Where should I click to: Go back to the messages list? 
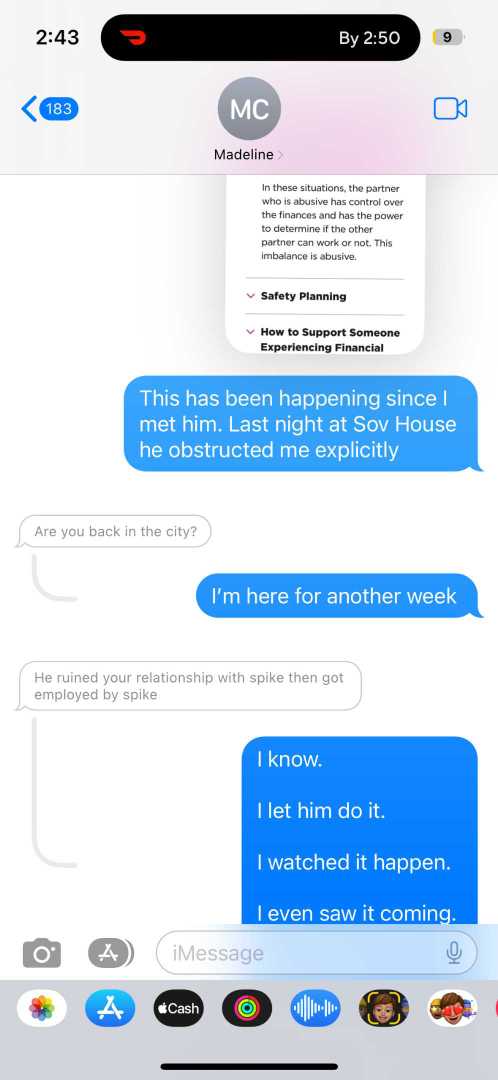point(50,109)
